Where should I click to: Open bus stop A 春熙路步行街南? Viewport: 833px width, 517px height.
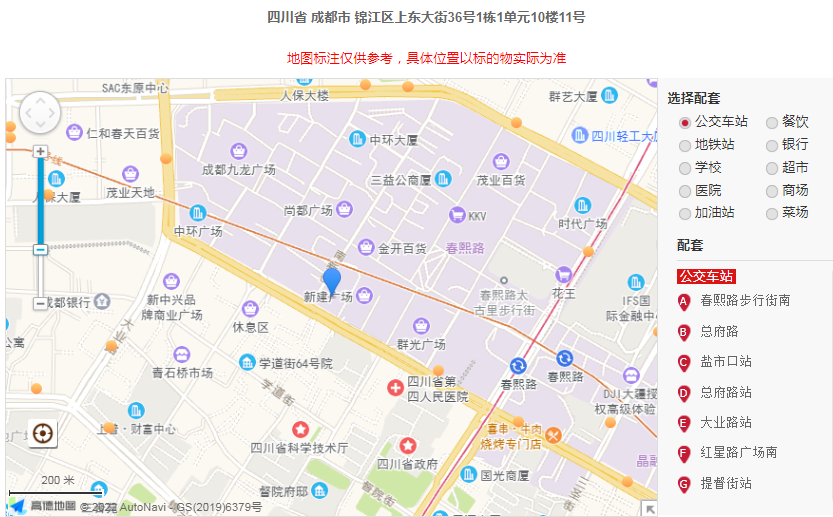(744, 301)
